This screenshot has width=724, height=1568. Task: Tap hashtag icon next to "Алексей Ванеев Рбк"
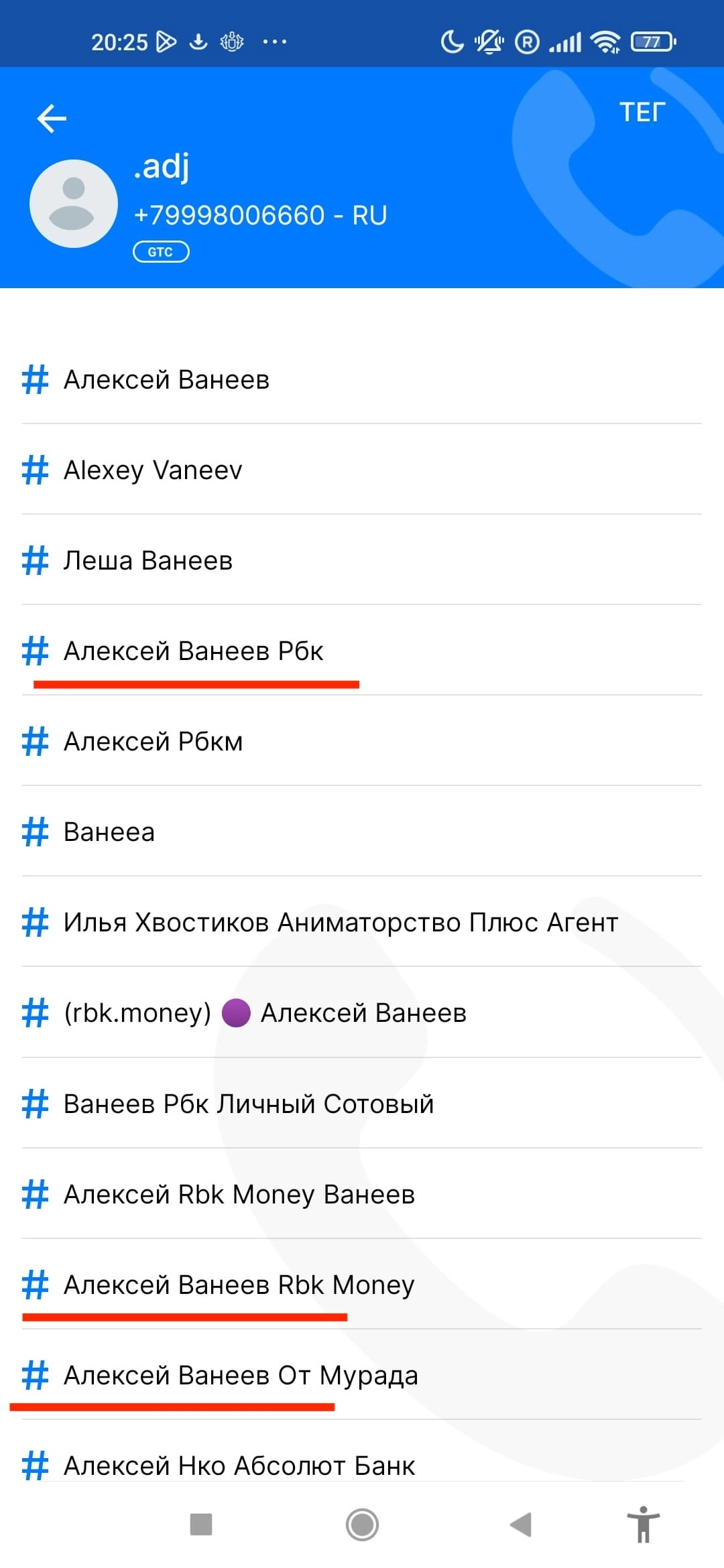point(35,650)
